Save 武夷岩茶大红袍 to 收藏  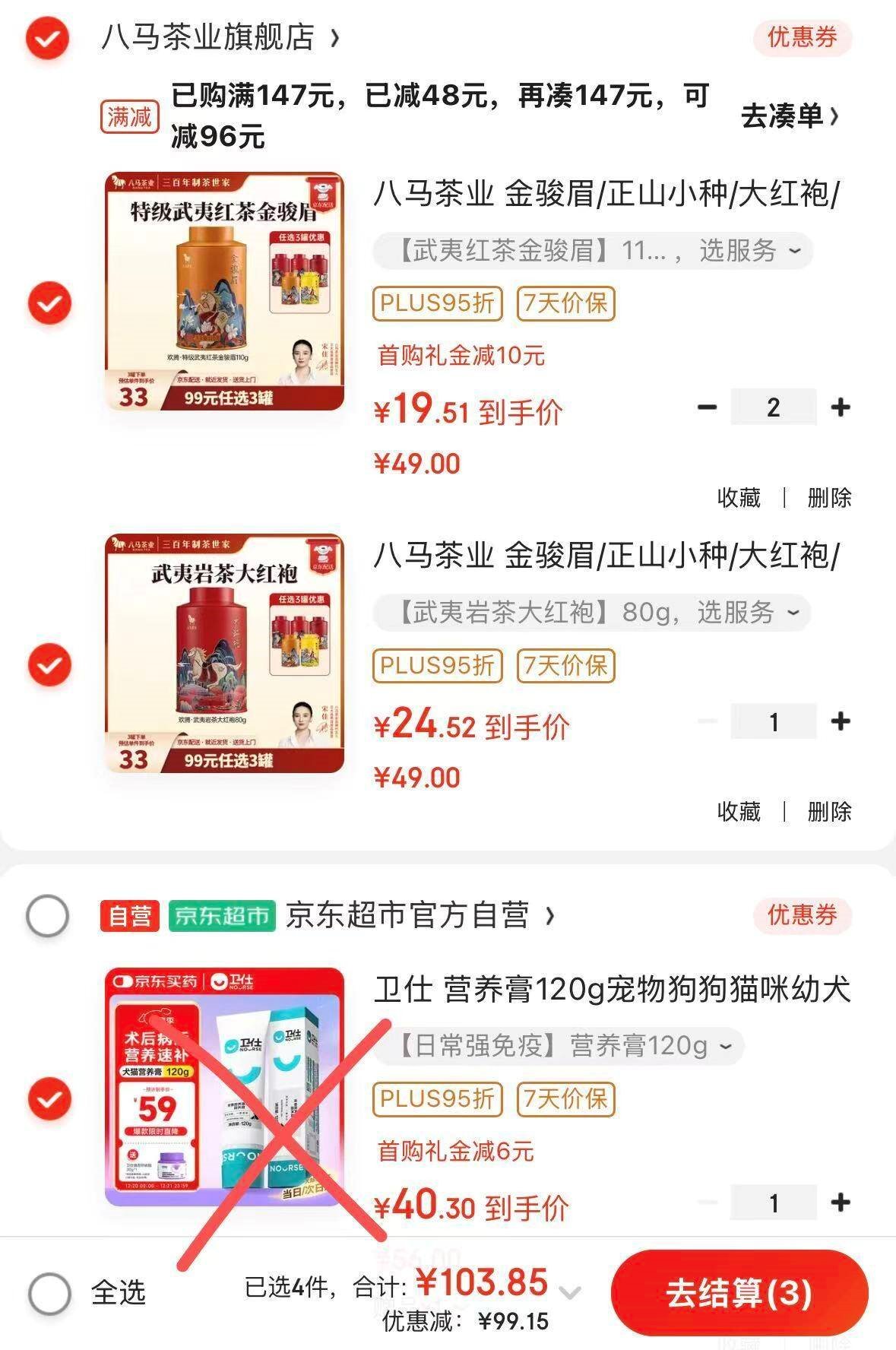pos(739,812)
